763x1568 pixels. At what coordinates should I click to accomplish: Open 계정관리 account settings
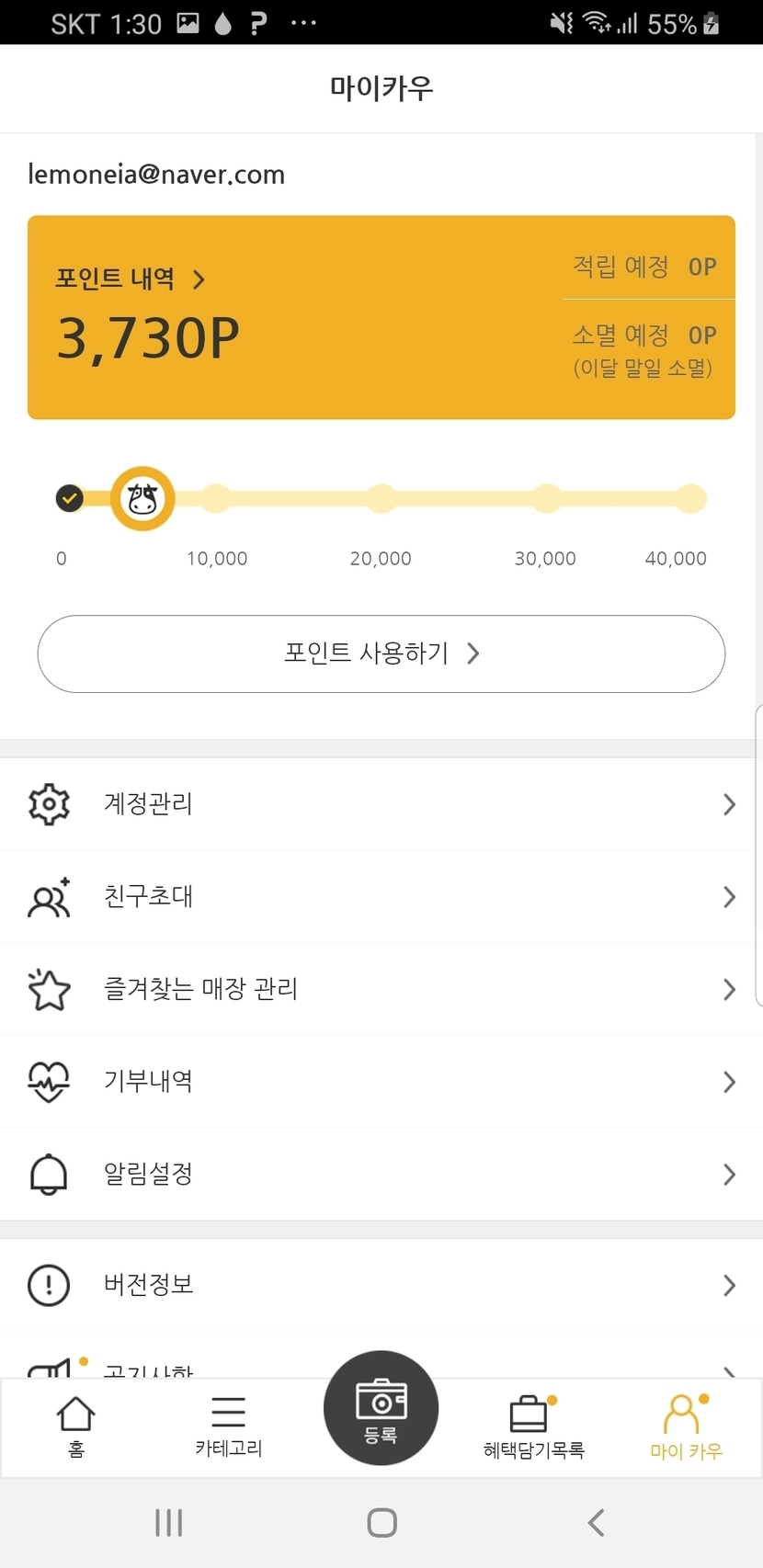click(x=381, y=804)
